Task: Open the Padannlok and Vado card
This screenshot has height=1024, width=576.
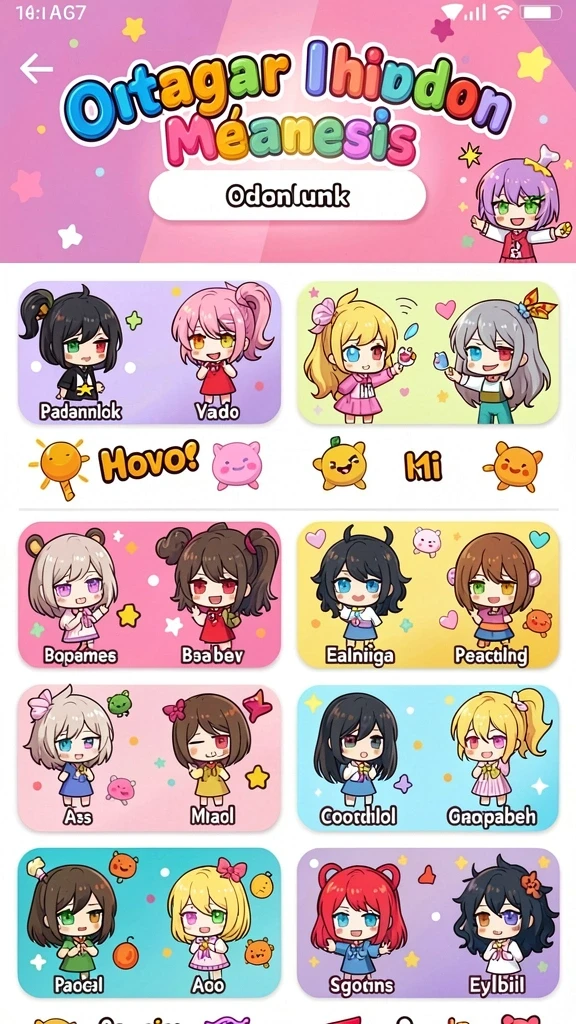Action: coord(150,353)
